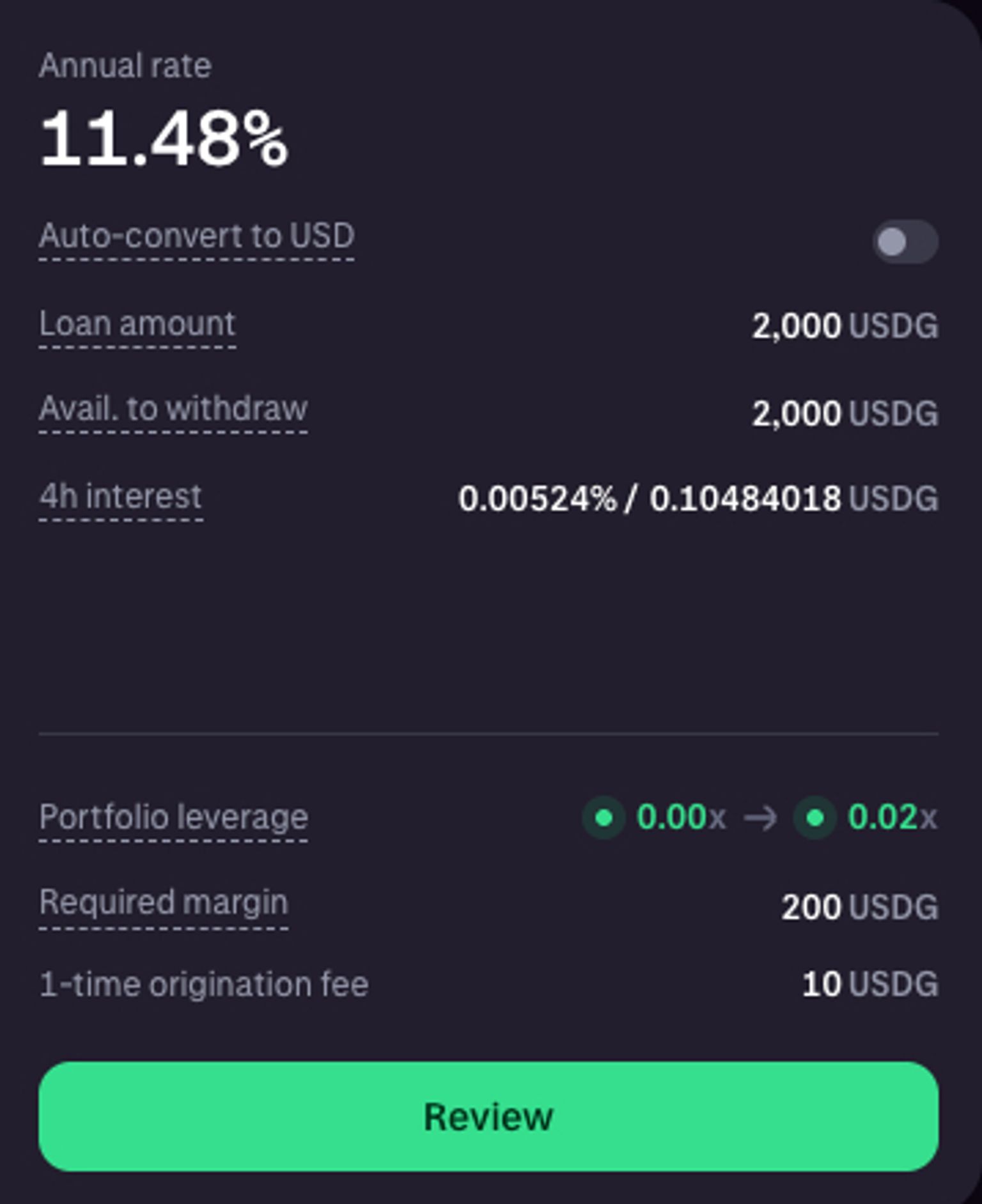Tap the Review button

tap(488, 1116)
